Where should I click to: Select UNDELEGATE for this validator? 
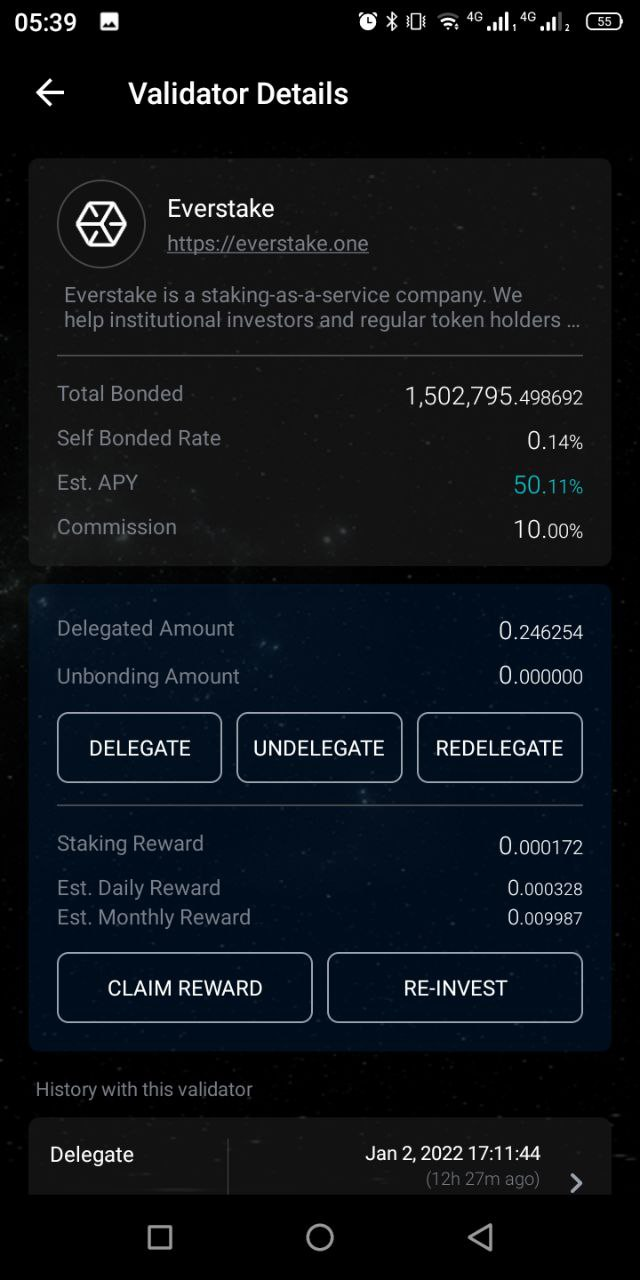319,748
